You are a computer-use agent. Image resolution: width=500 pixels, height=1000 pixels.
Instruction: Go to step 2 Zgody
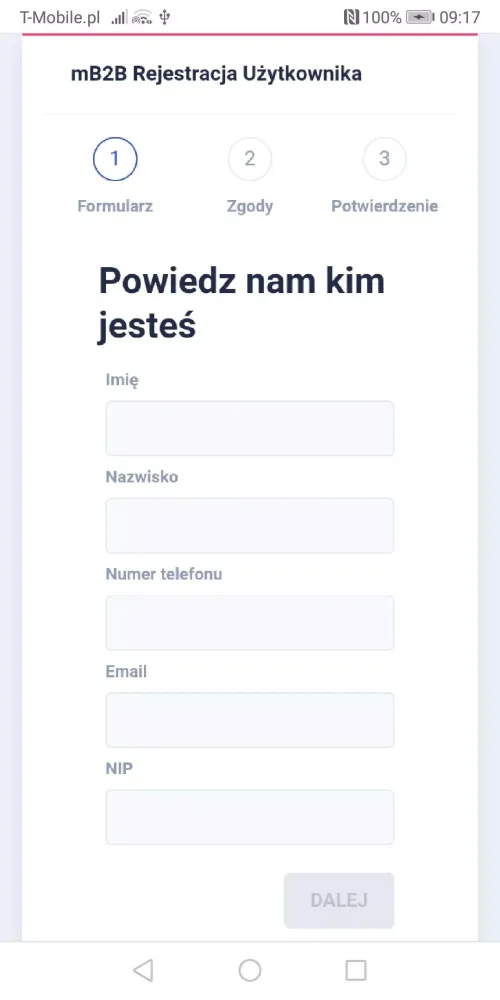[250, 159]
